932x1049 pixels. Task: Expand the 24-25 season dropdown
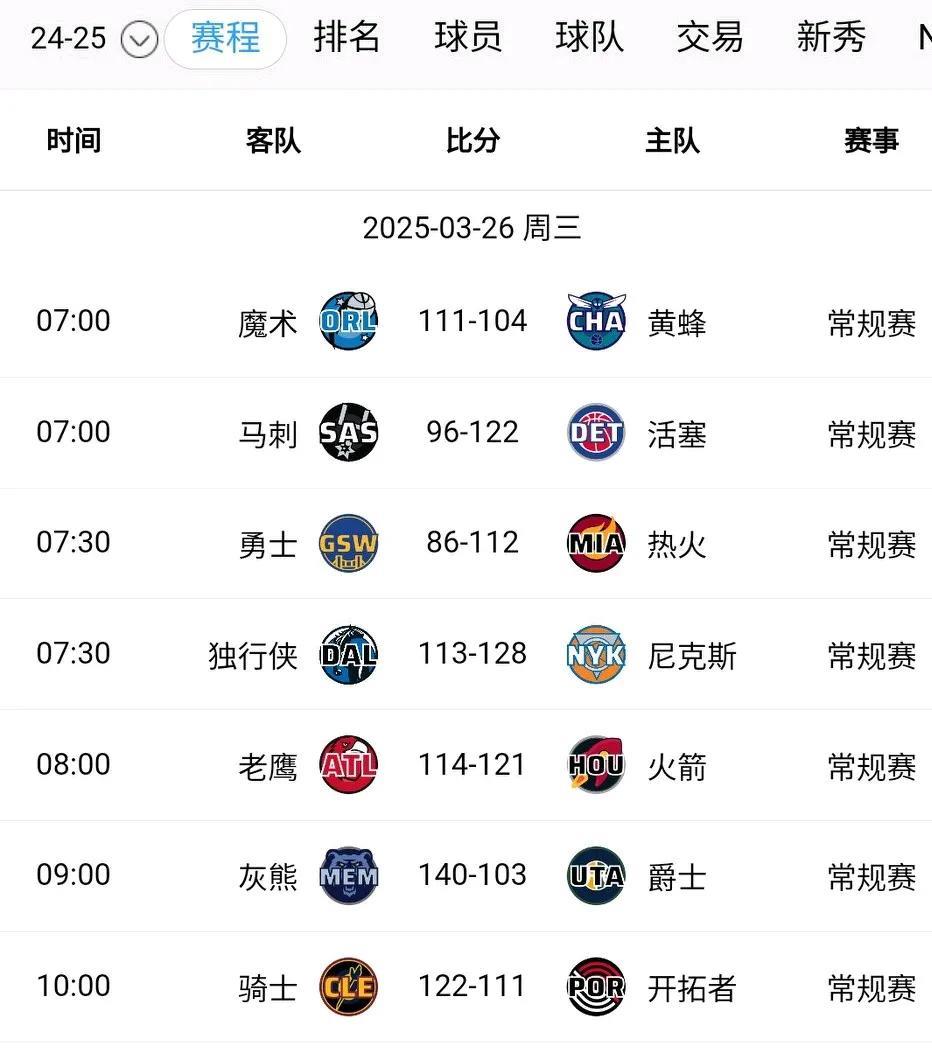coord(139,40)
